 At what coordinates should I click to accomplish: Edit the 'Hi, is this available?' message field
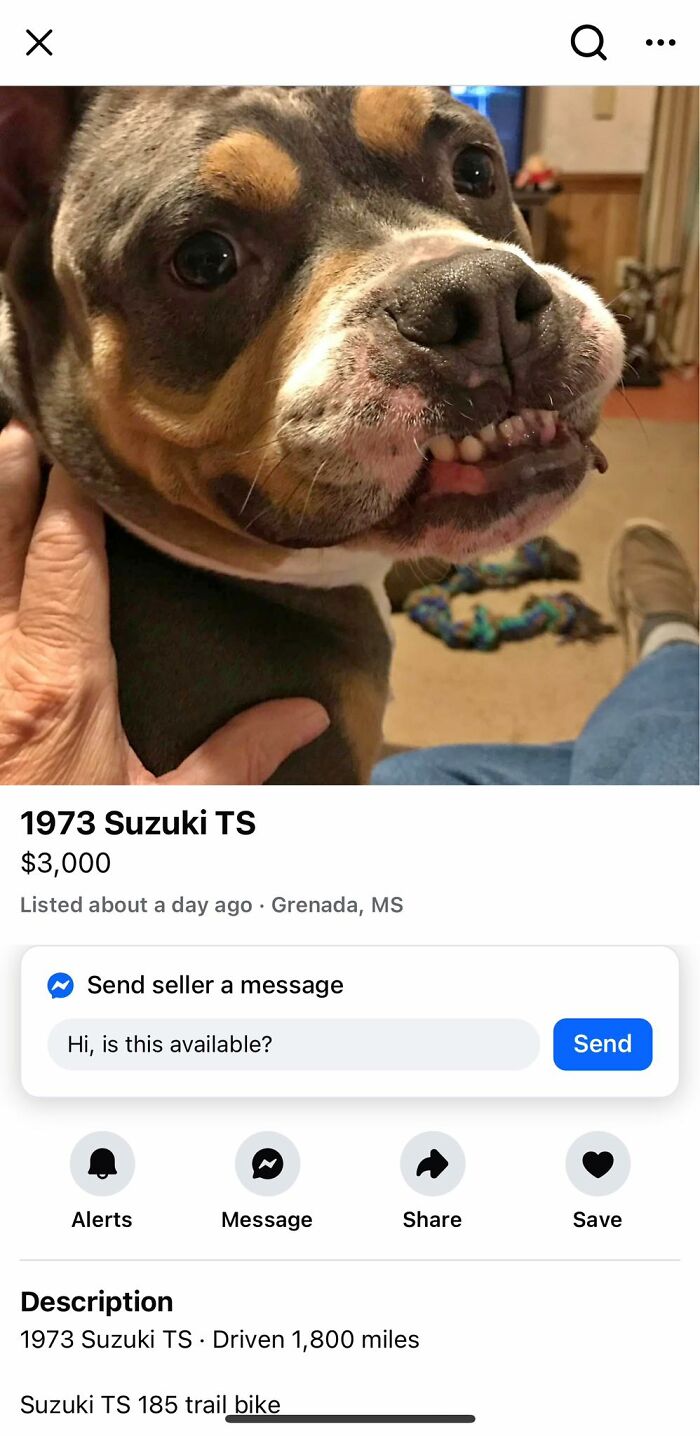point(293,1044)
